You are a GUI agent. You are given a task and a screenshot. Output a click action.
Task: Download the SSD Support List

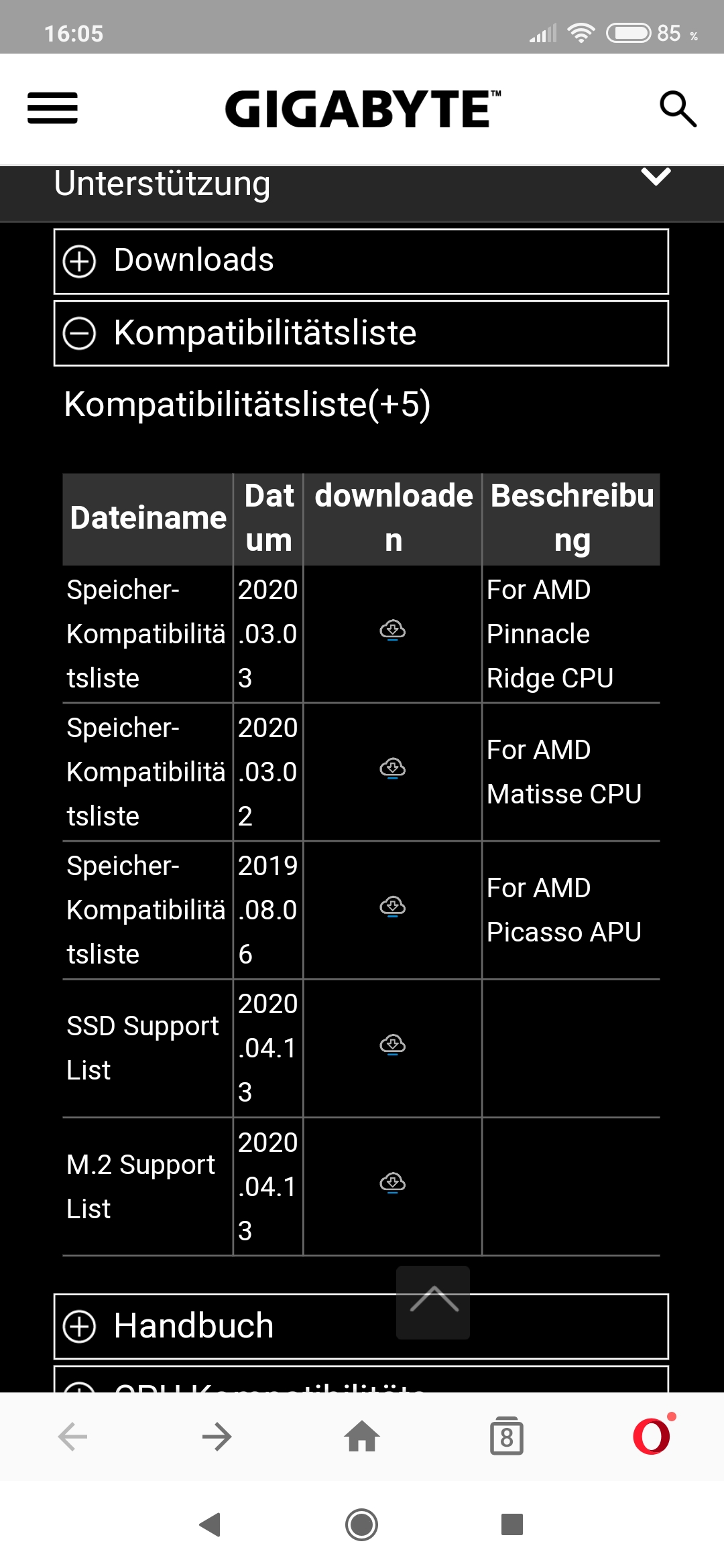[x=393, y=1045]
